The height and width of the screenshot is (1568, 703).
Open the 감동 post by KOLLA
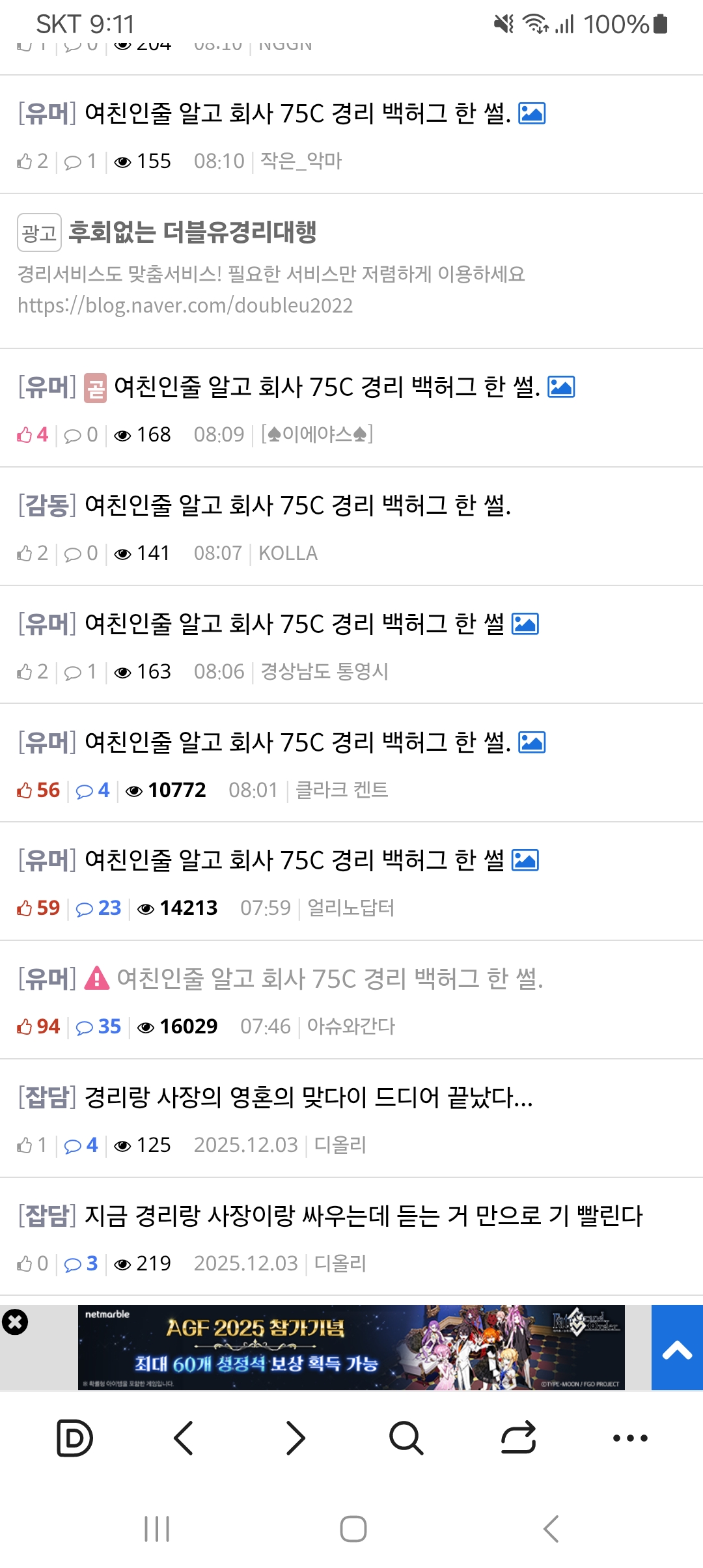point(297,506)
